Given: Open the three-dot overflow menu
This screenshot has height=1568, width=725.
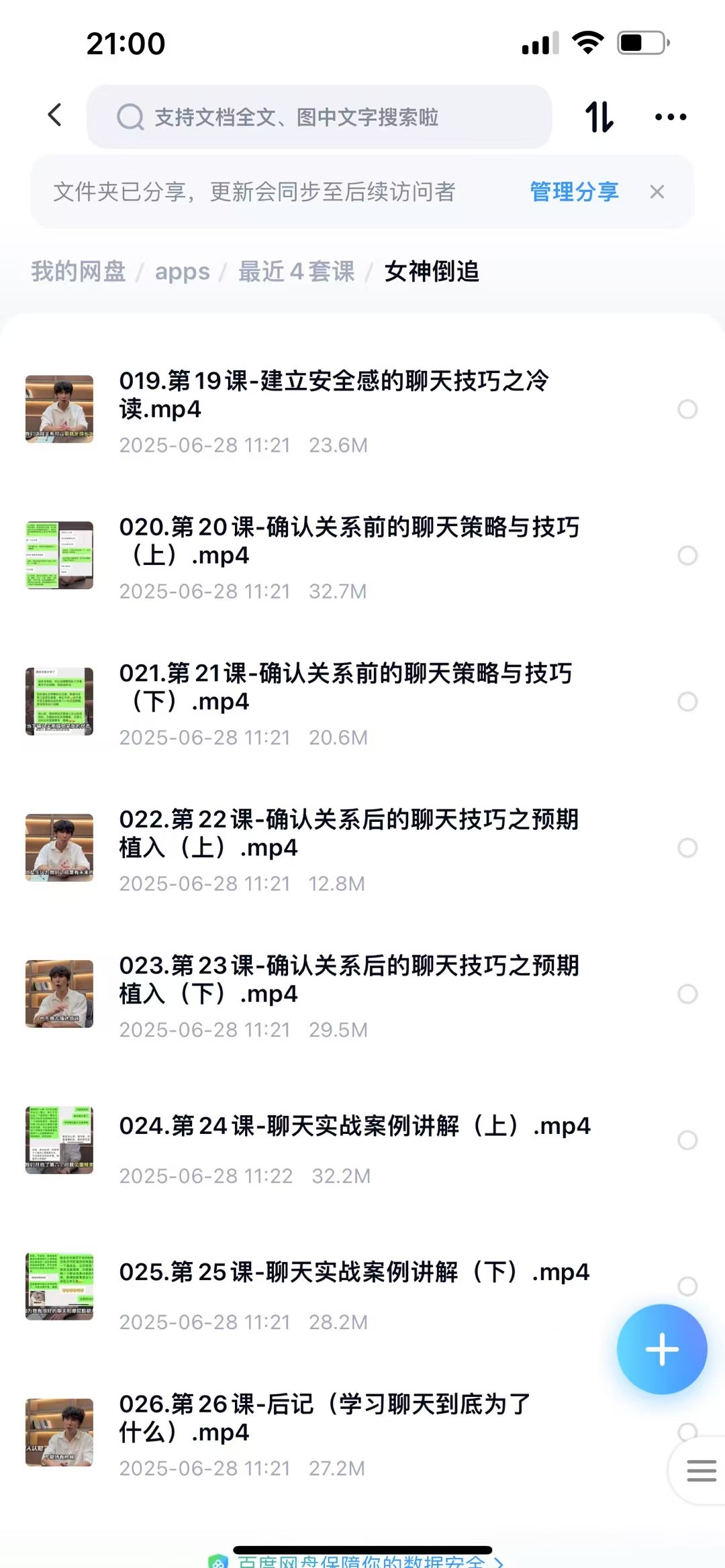Looking at the screenshot, I should pos(670,117).
